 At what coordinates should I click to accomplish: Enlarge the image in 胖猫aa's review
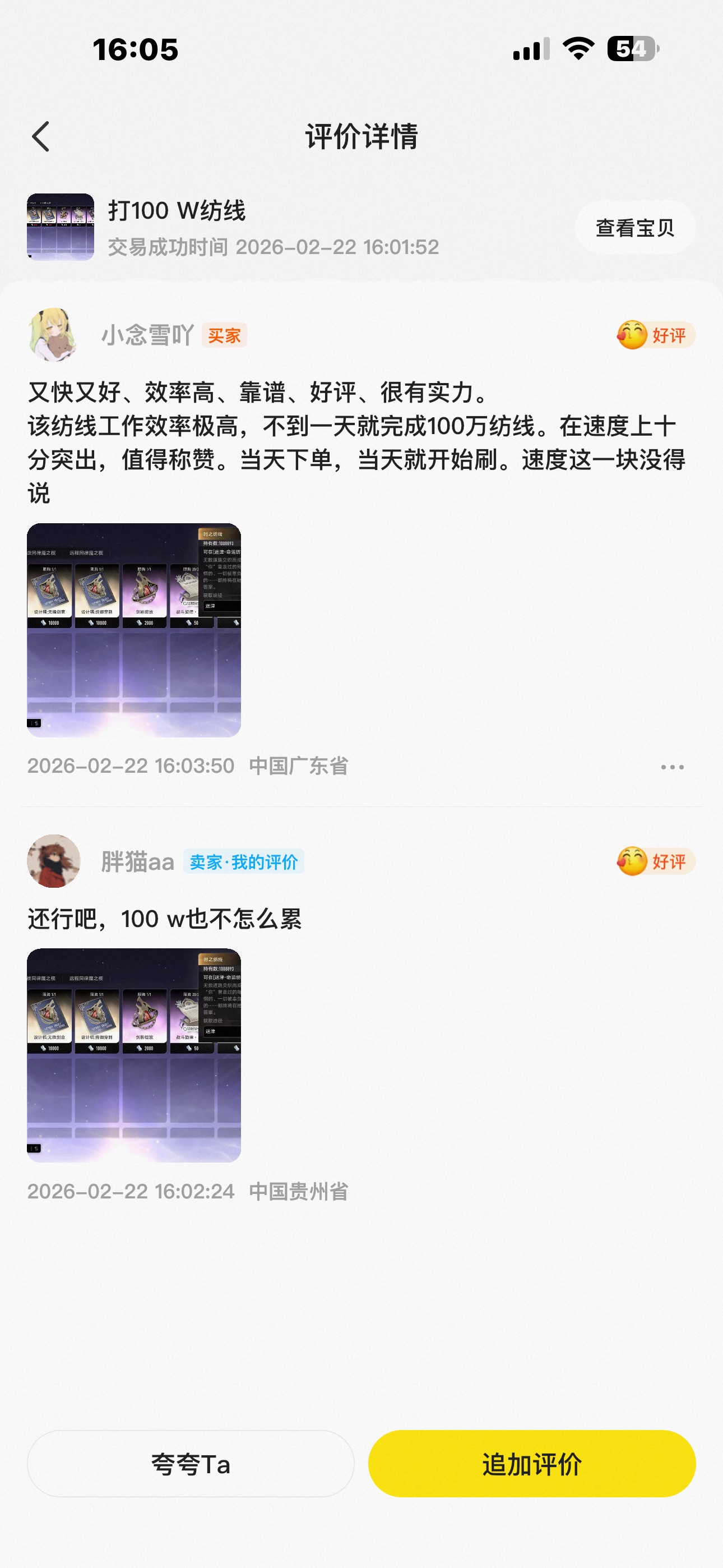point(134,1055)
